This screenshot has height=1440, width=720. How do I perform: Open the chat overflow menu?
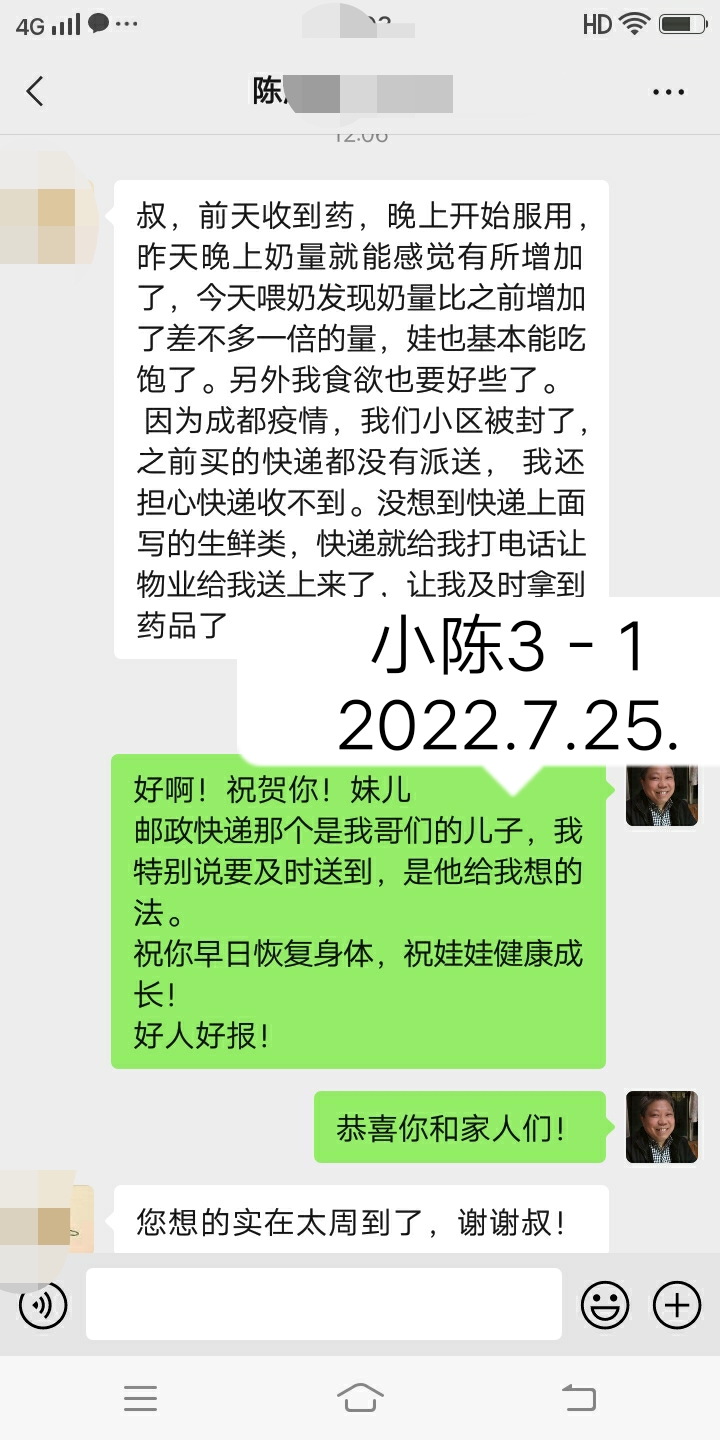(668, 92)
